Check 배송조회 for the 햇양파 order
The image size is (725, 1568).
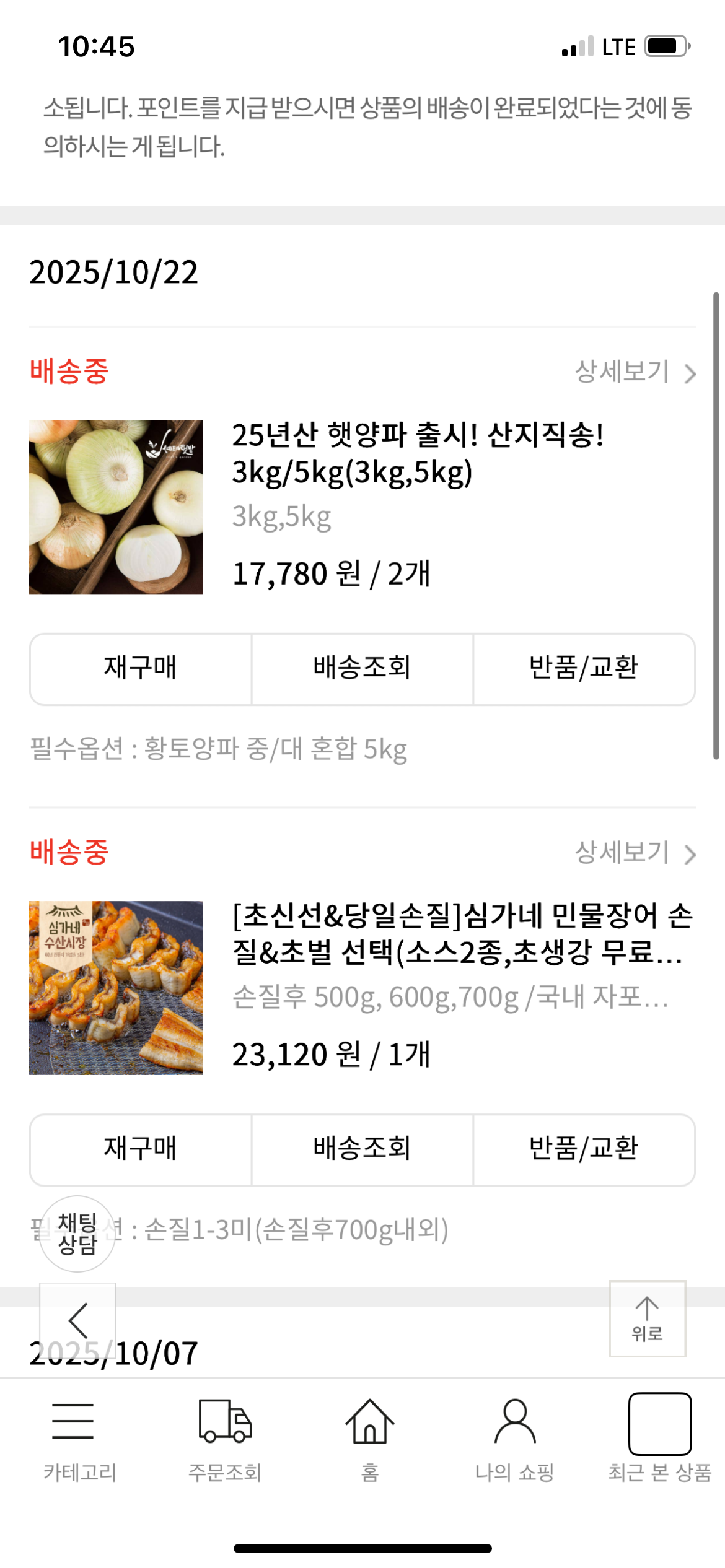coord(362,669)
